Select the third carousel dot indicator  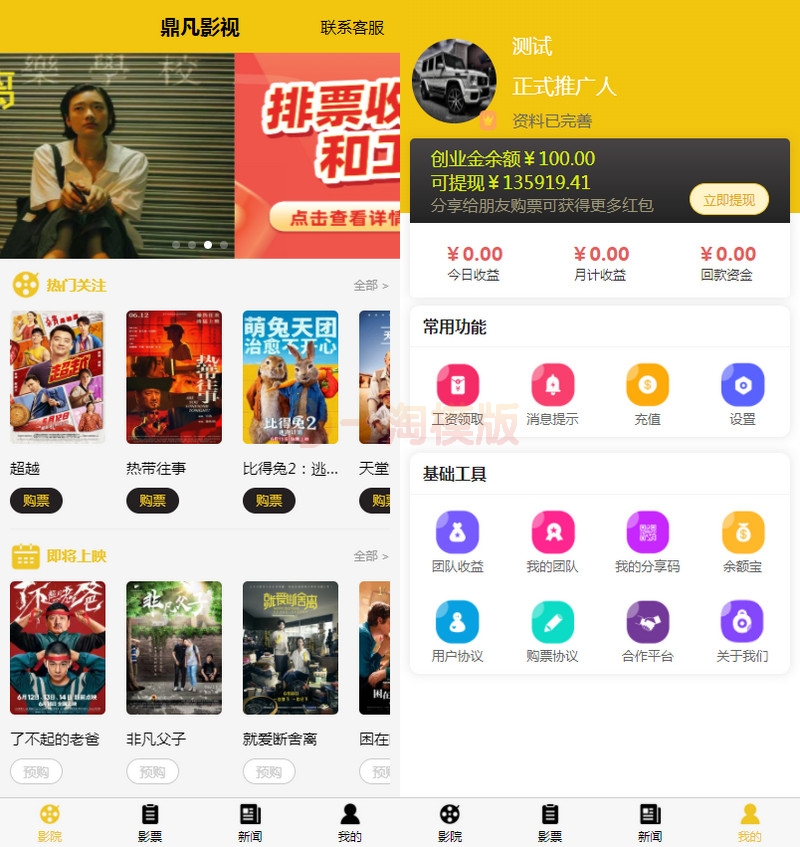(208, 244)
